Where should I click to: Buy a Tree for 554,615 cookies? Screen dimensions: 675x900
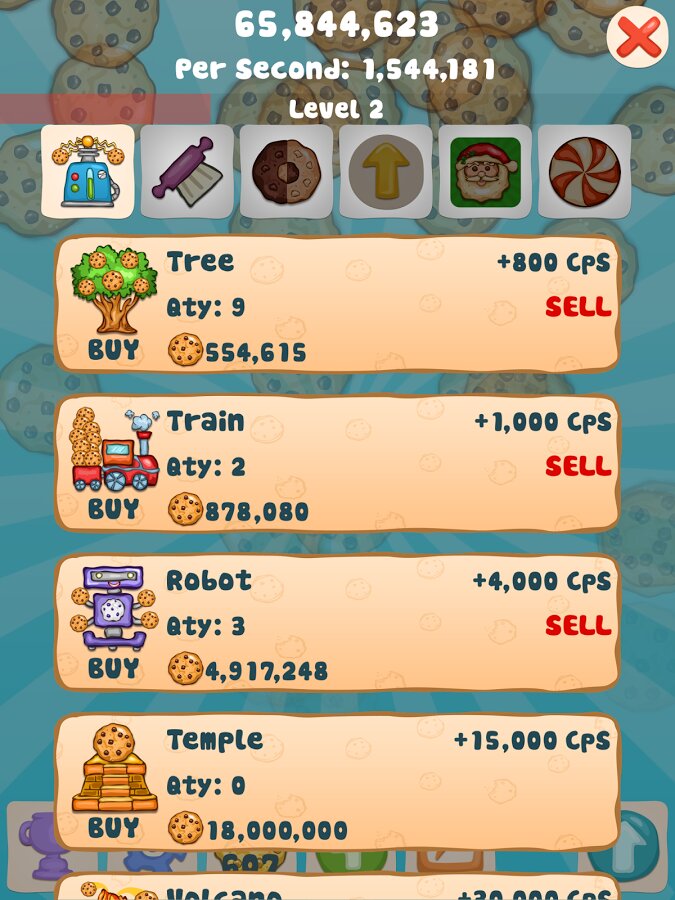pyautogui.click(x=113, y=349)
